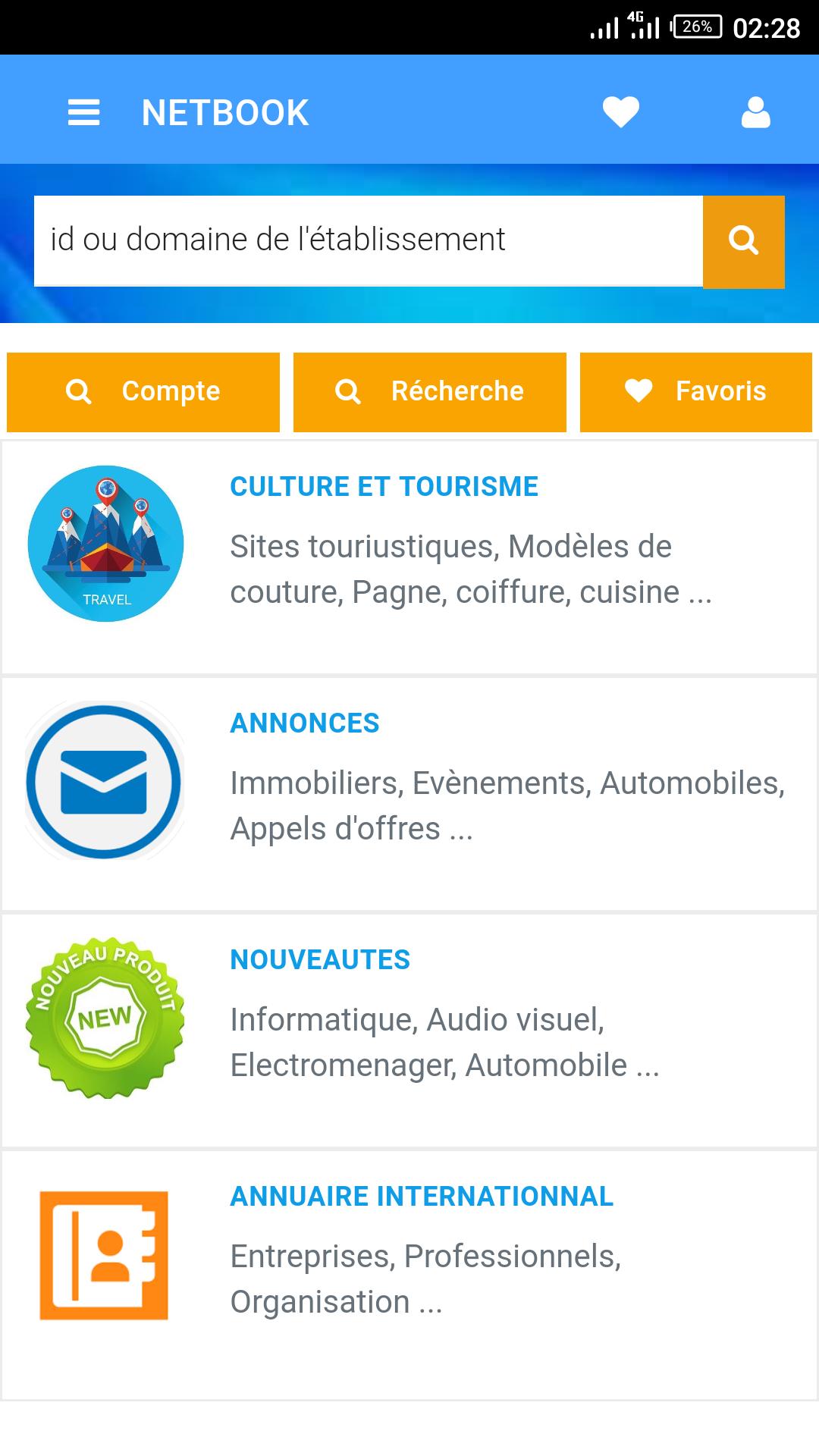Tap the orange search magnifier button
This screenshot has width=819, height=1456.
[x=743, y=242]
